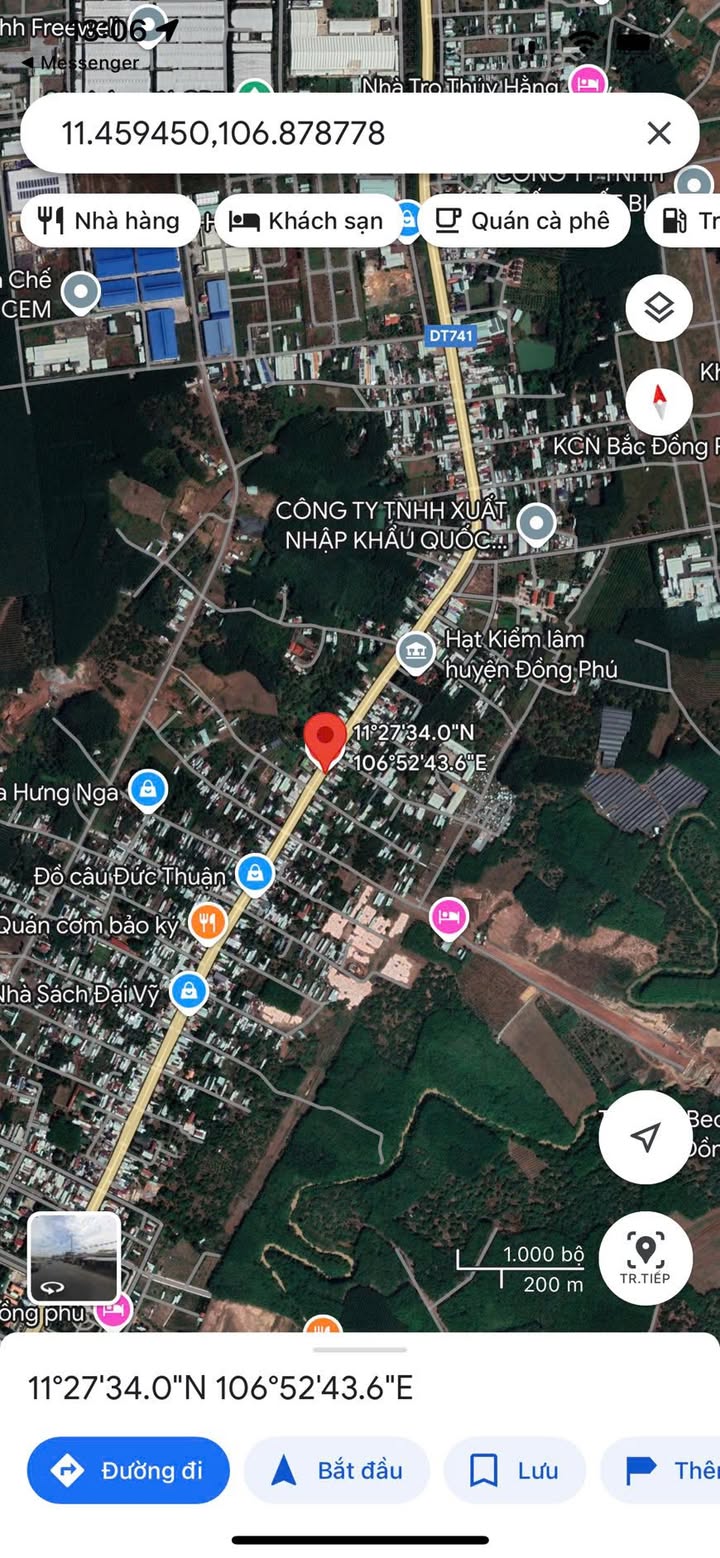Image resolution: width=720 pixels, height=1558 pixels.
Task: Open the map layers selector
Action: [659, 308]
